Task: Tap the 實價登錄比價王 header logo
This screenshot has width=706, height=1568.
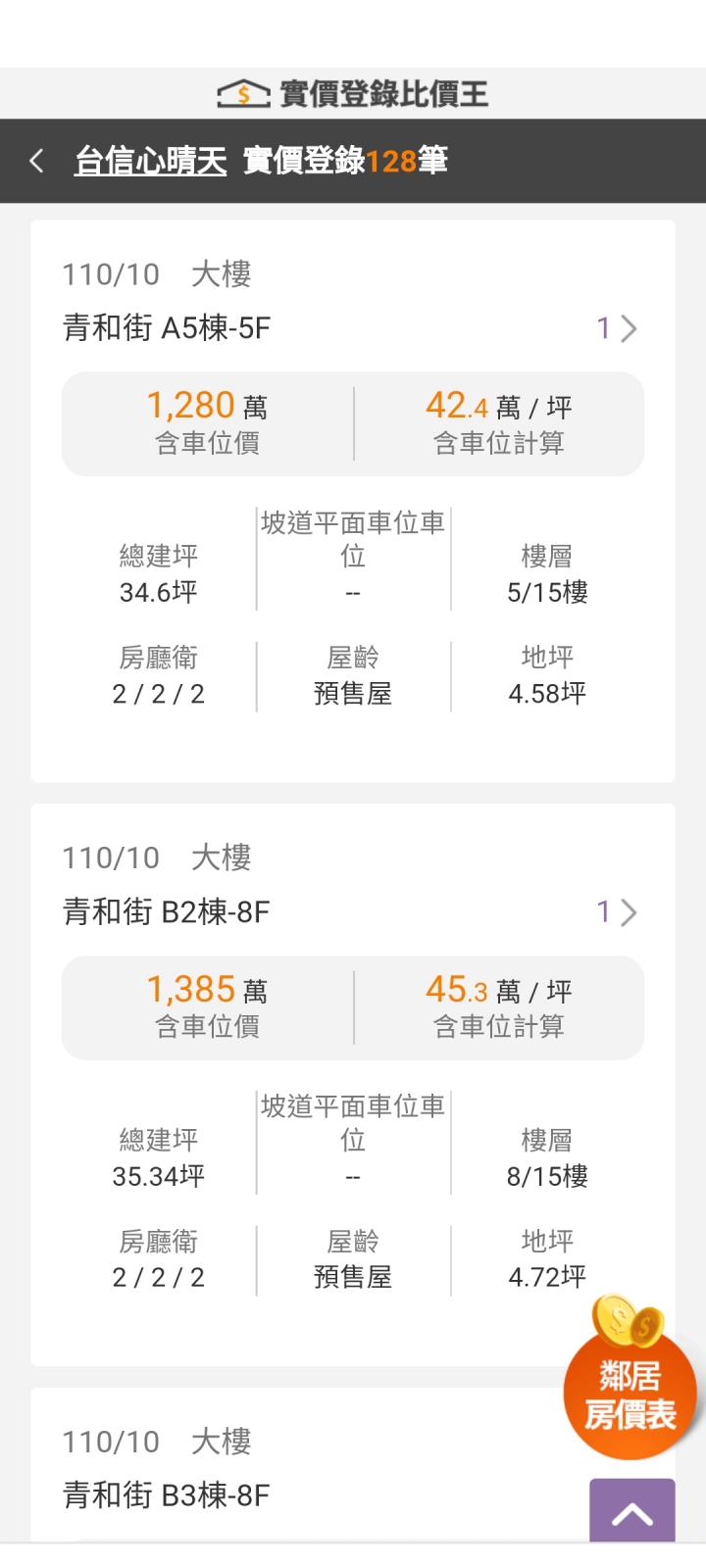Action: pyautogui.click(x=353, y=94)
